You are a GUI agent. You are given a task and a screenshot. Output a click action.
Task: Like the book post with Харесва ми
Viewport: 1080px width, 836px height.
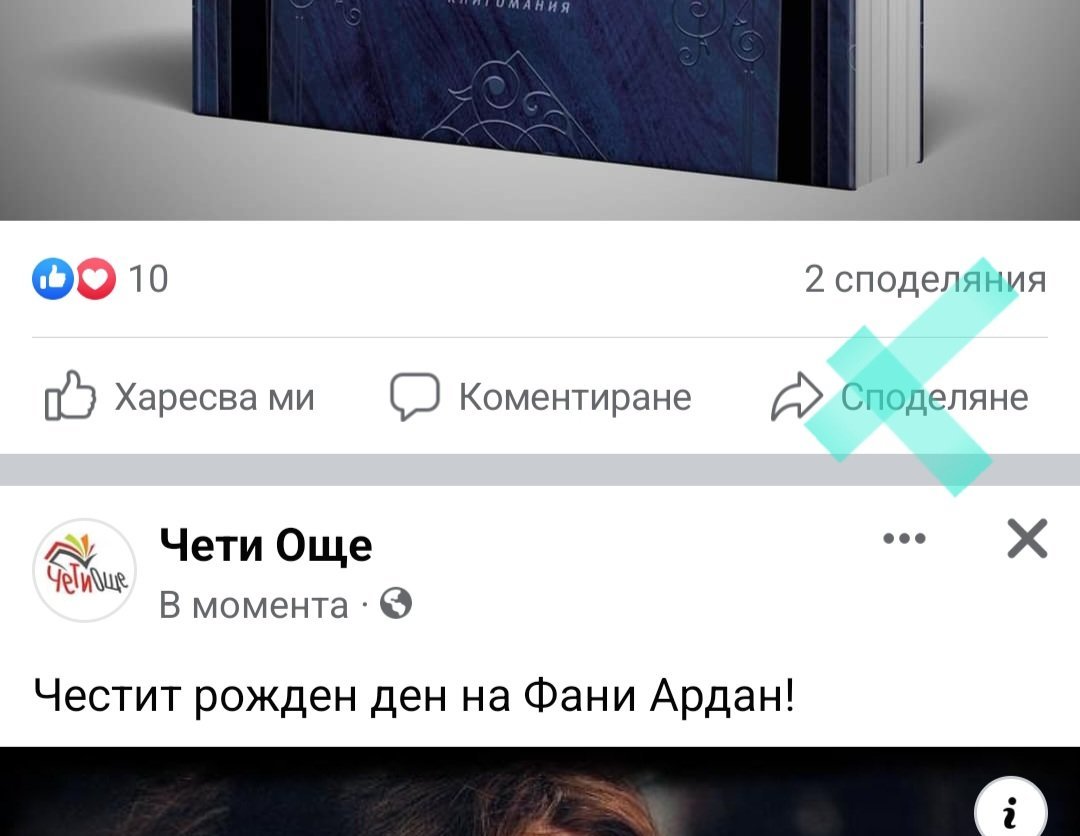[181, 398]
